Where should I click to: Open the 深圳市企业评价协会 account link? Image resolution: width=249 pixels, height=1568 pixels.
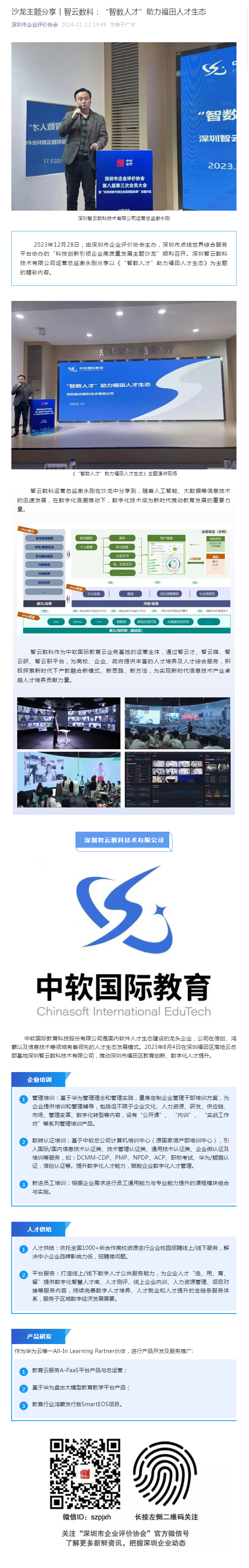click(x=34, y=25)
